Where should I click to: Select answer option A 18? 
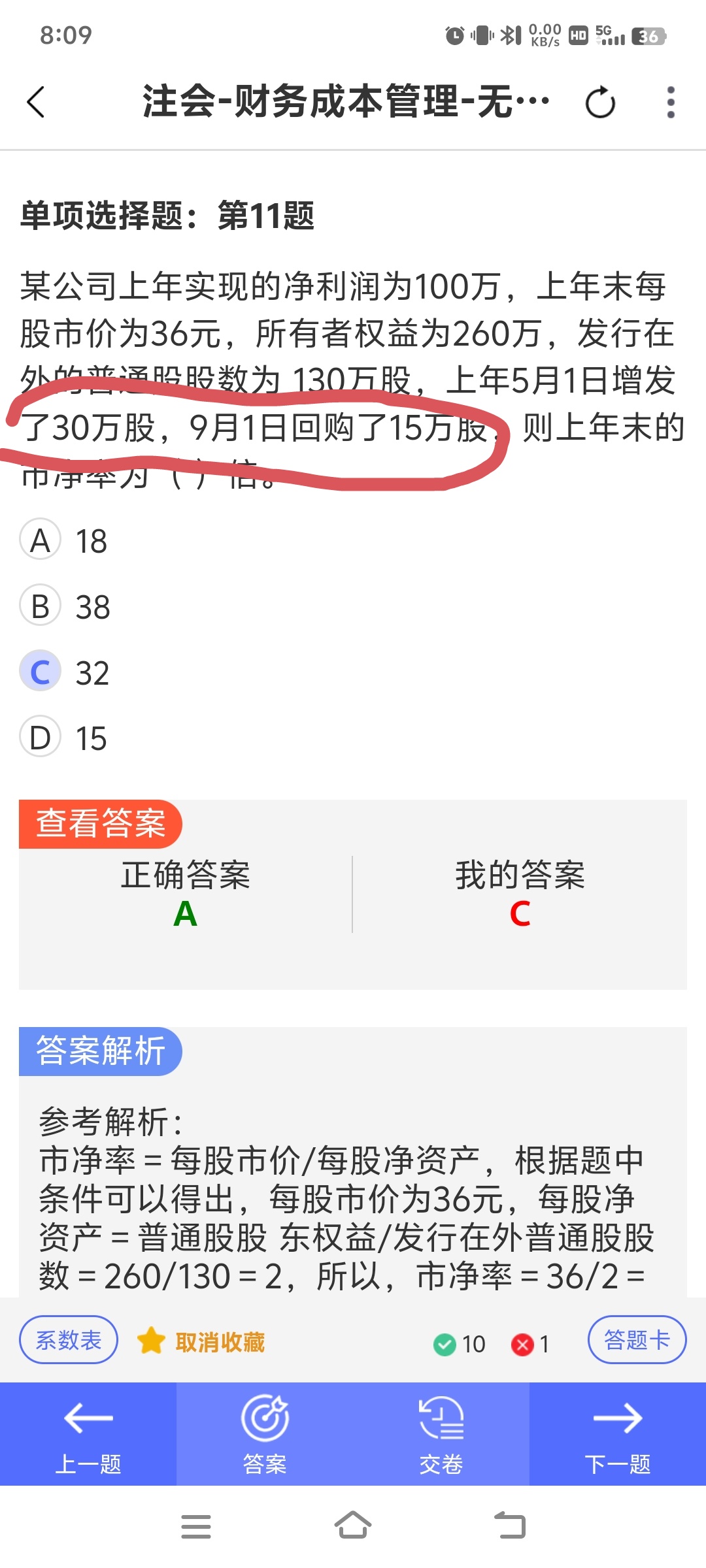[63, 540]
